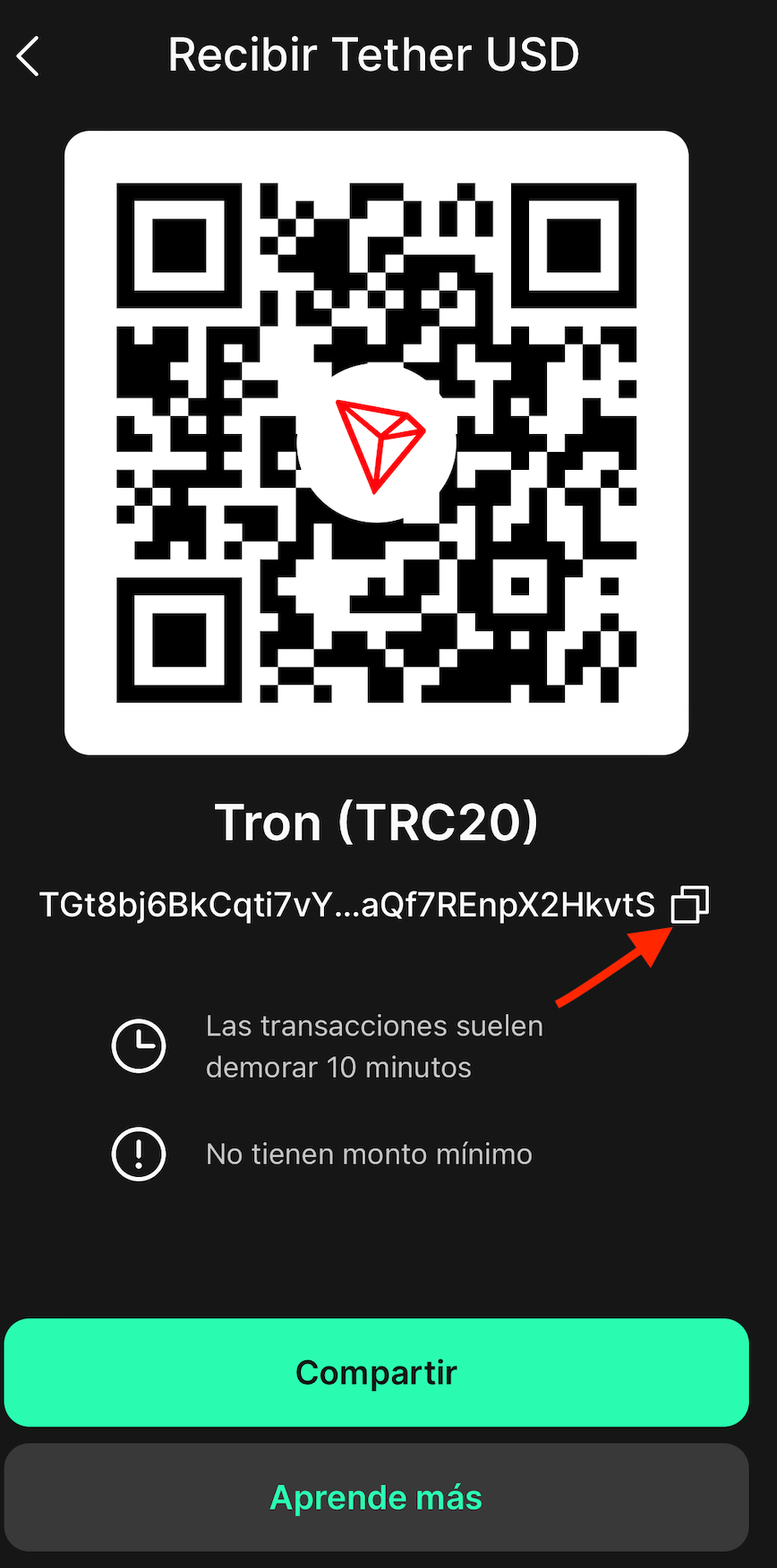Tap the clock icon next to transaction time
This screenshot has height=1568, width=777.
click(139, 1045)
